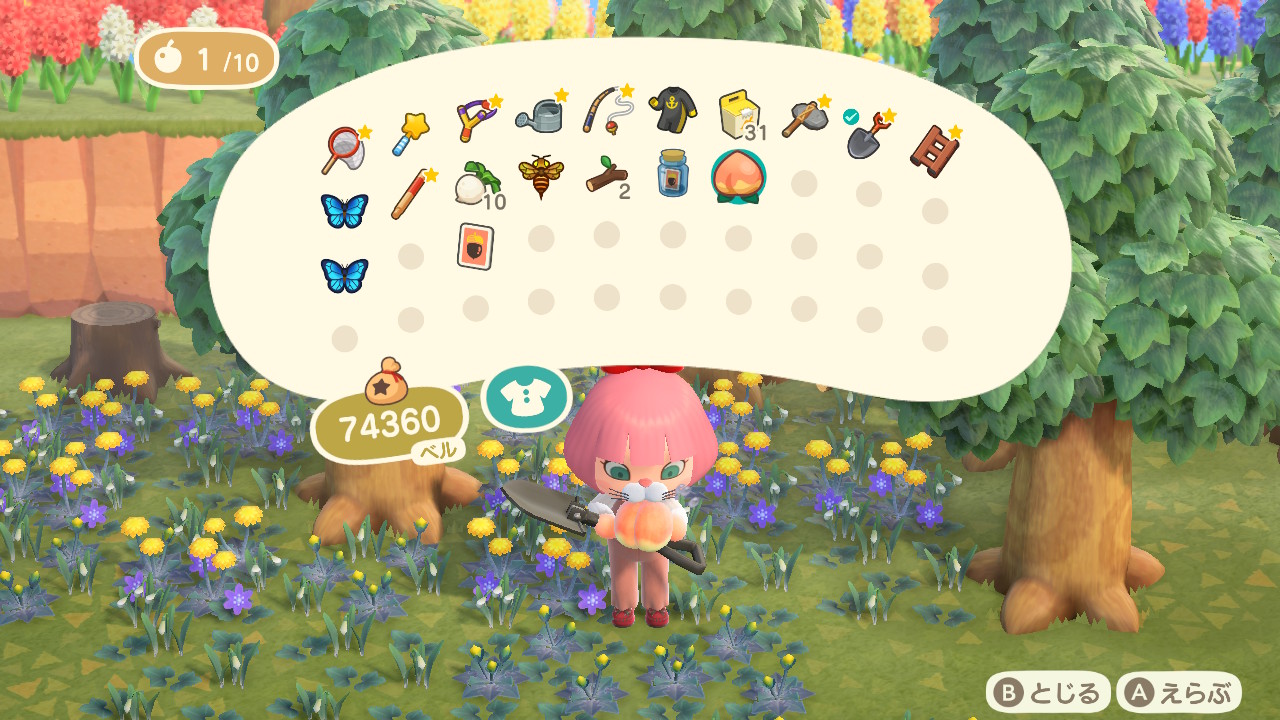Select the fishing rod
1280x720 pixels.
606,111
